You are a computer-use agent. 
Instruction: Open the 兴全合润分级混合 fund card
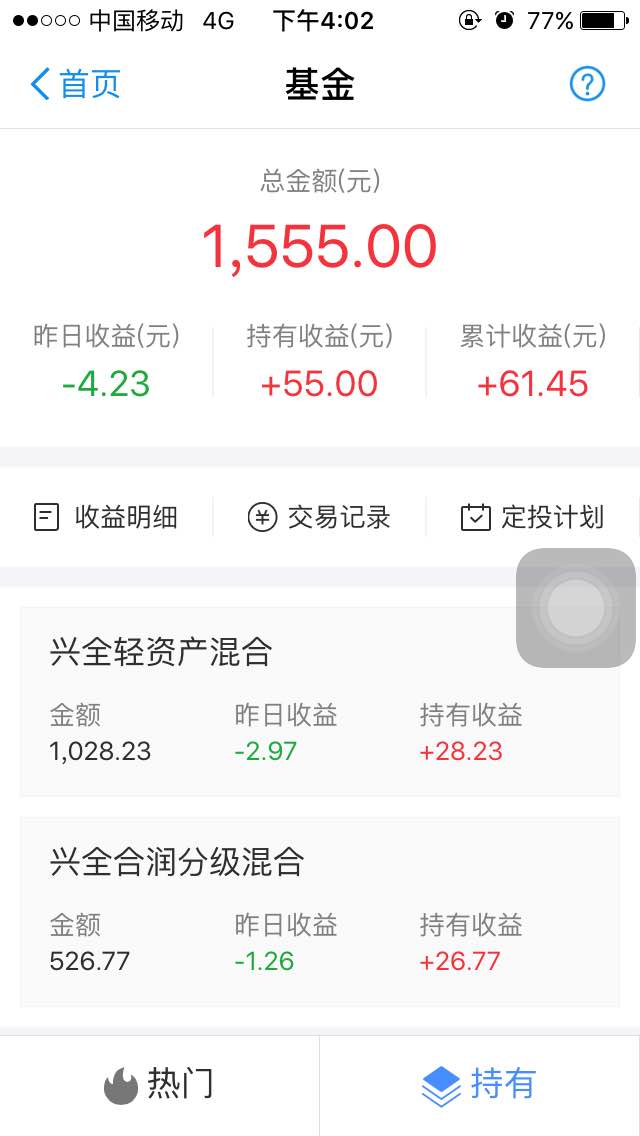click(320, 911)
